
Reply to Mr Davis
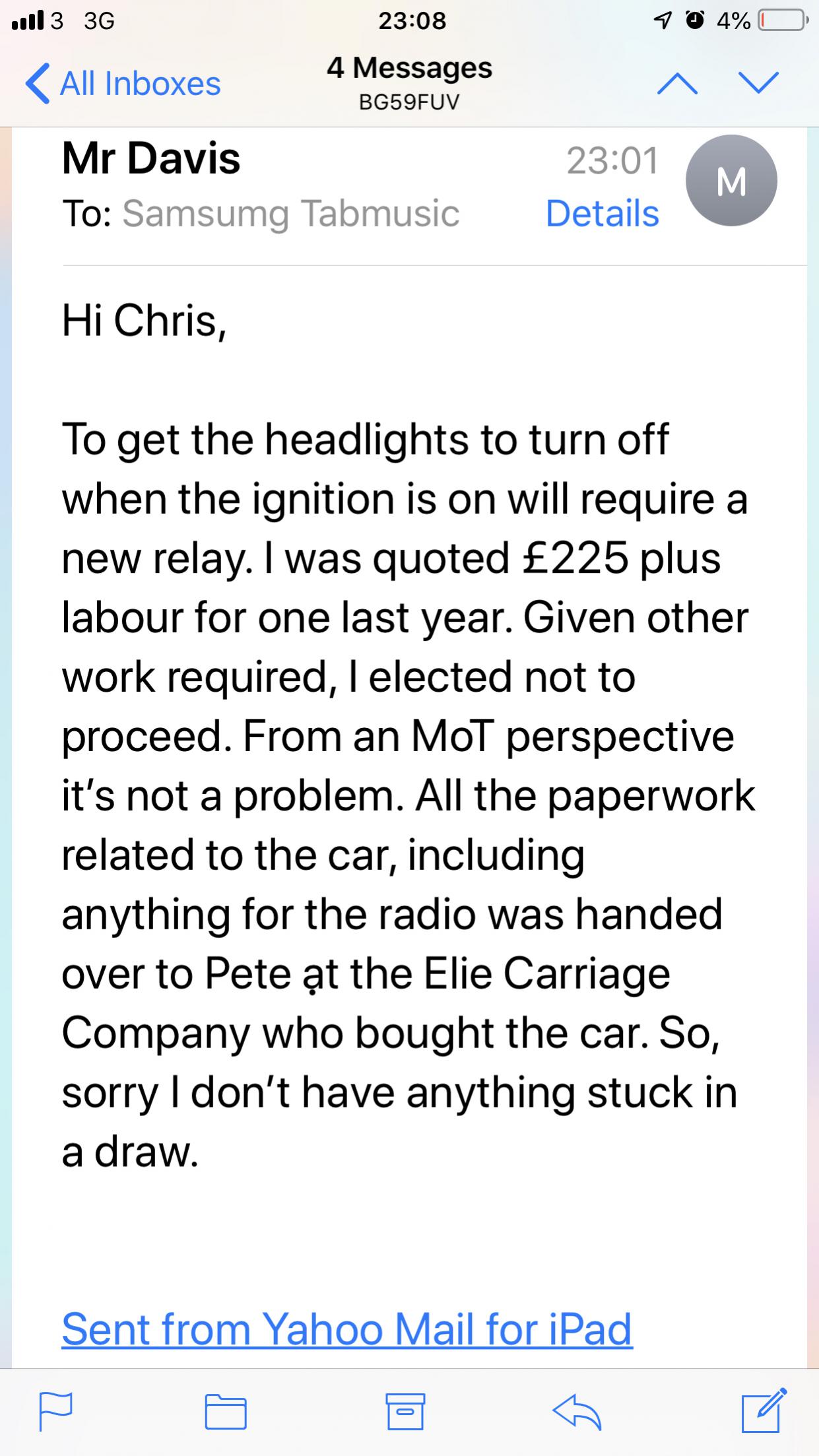[576, 1411]
